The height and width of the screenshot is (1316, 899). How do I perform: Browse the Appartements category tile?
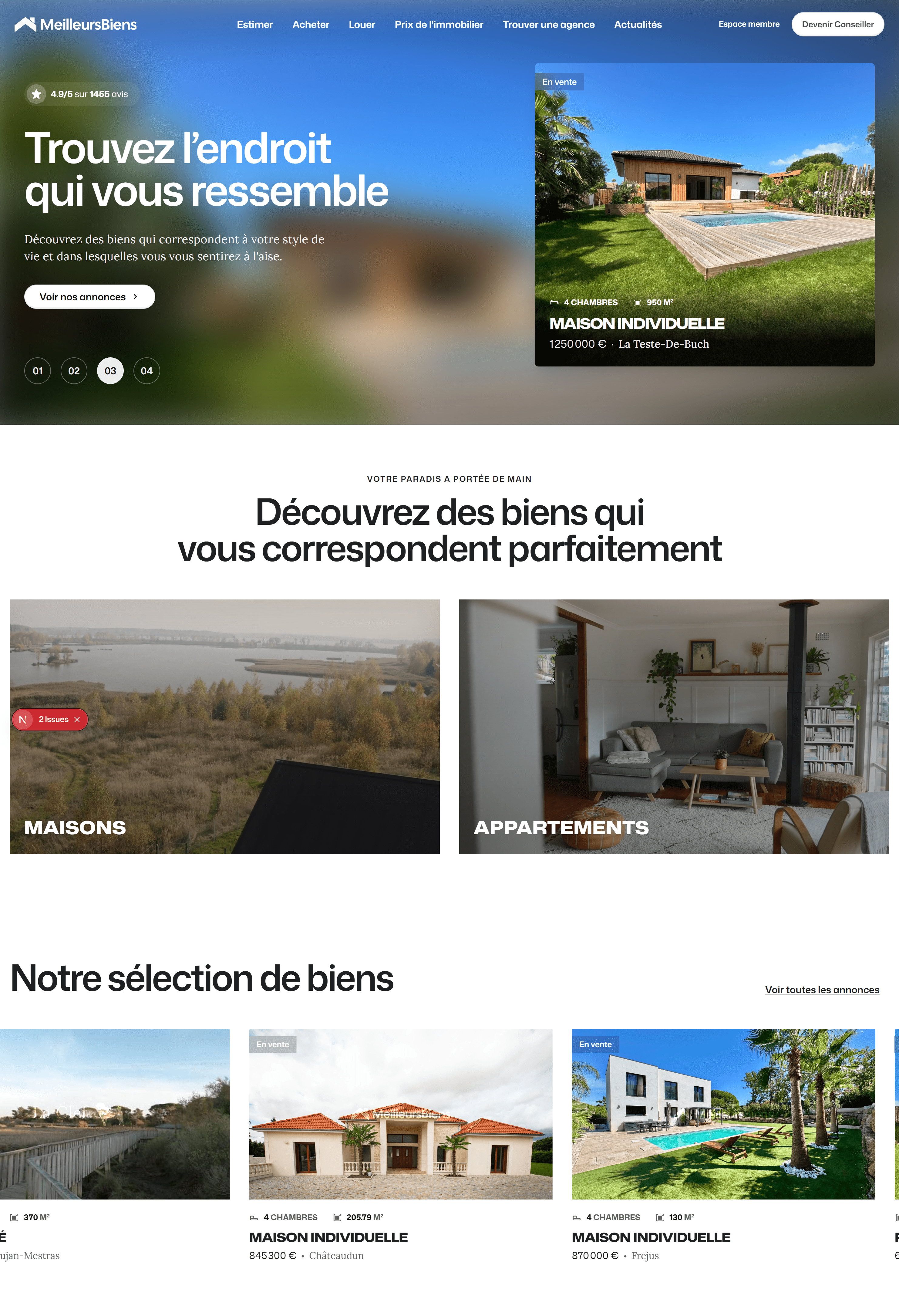(674, 727)
